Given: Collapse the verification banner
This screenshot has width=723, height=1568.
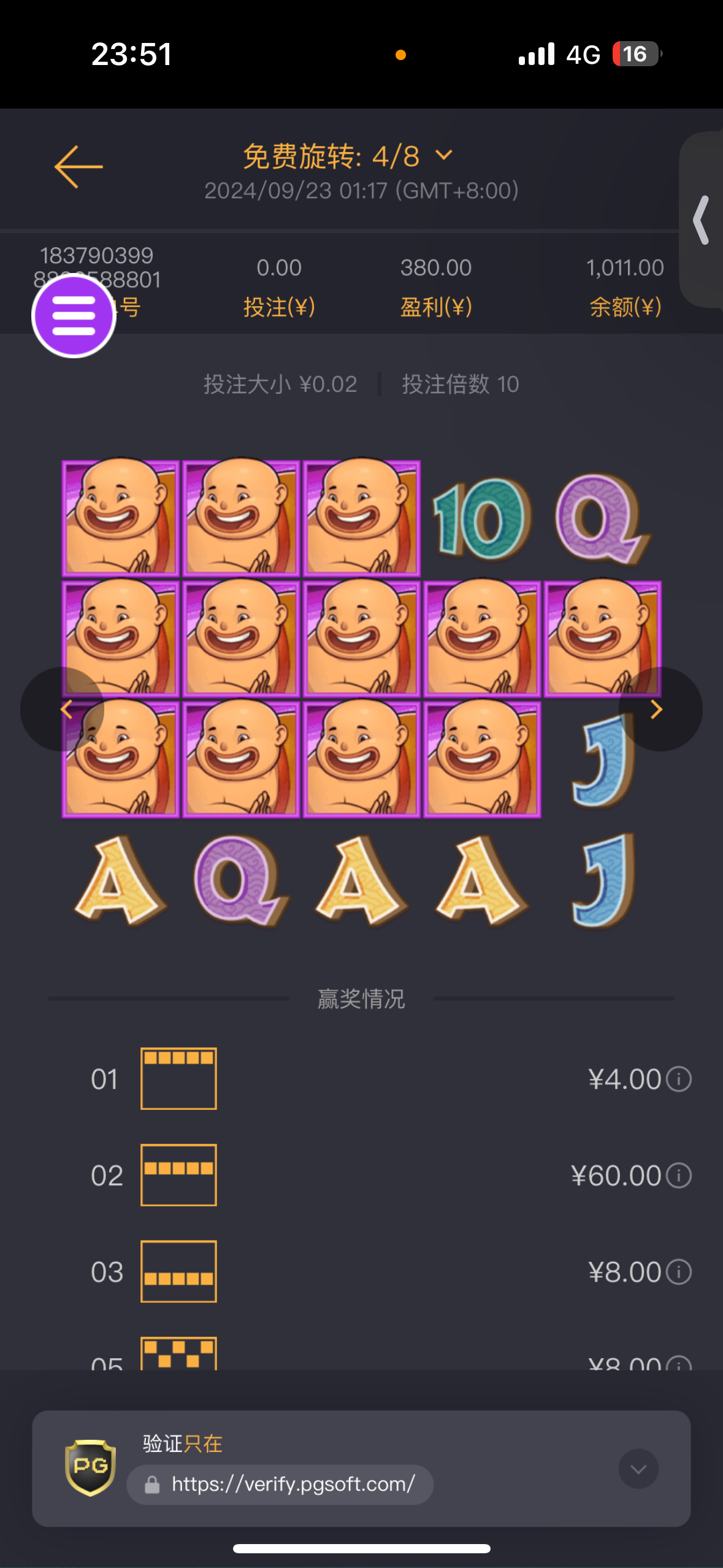Looking at the screenshot, I should (x=638, y=1469).
